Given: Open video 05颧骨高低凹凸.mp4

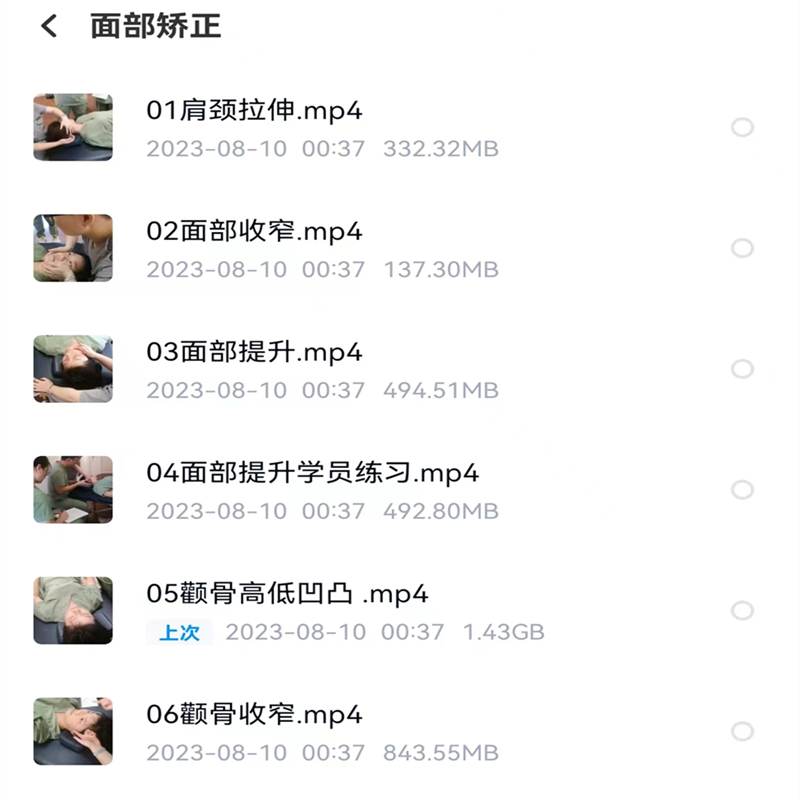Looking at the screenshot, I should point(287,594).
